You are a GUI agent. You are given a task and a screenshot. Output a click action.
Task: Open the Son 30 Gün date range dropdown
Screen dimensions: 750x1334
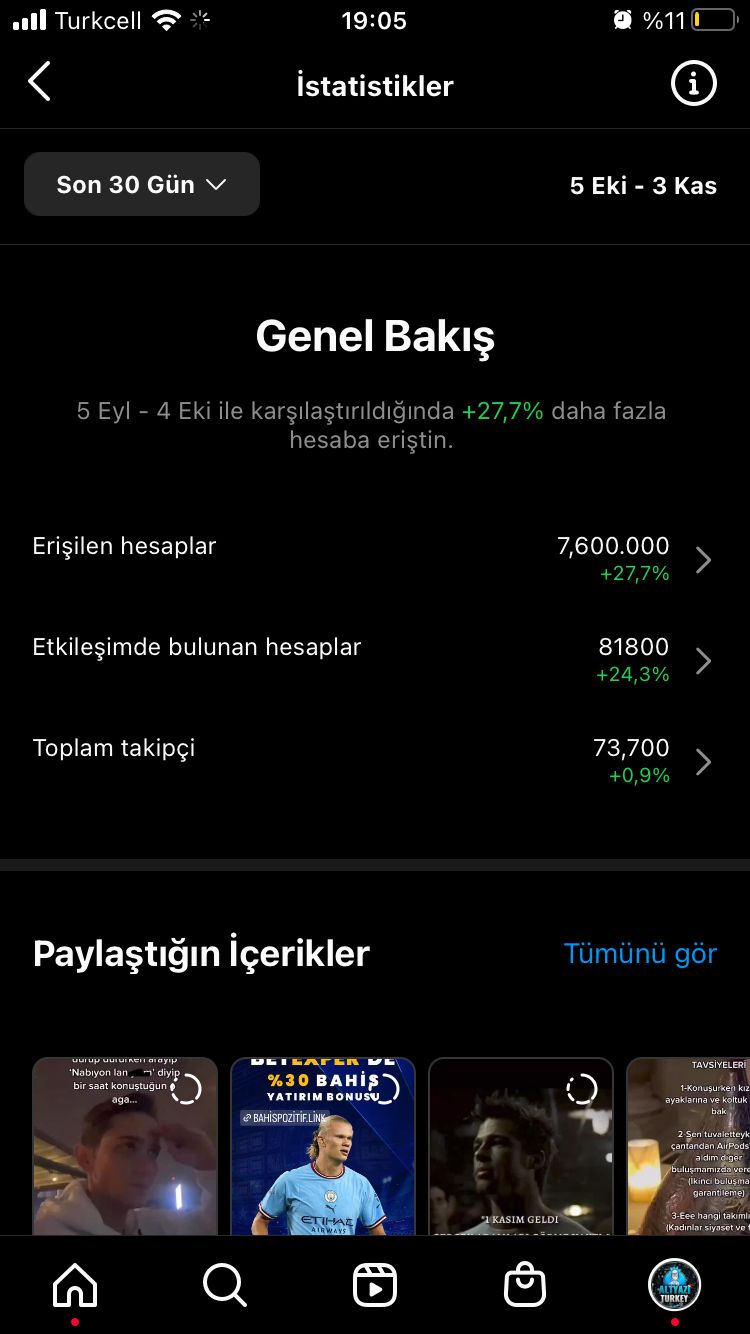click(x=142, y=184)
